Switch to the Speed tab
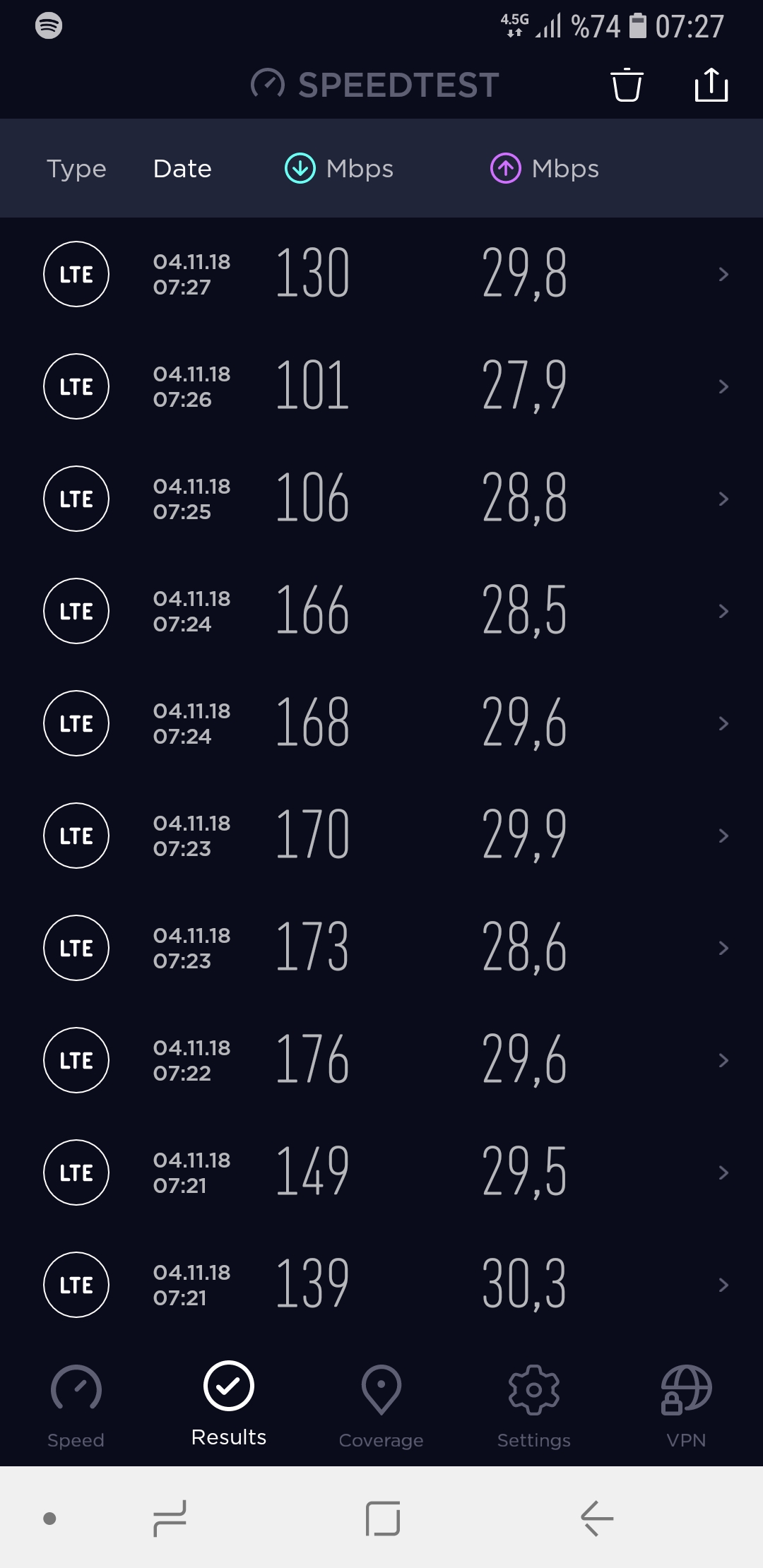This screenshot has width=763, height=1568. (76, 1406)
